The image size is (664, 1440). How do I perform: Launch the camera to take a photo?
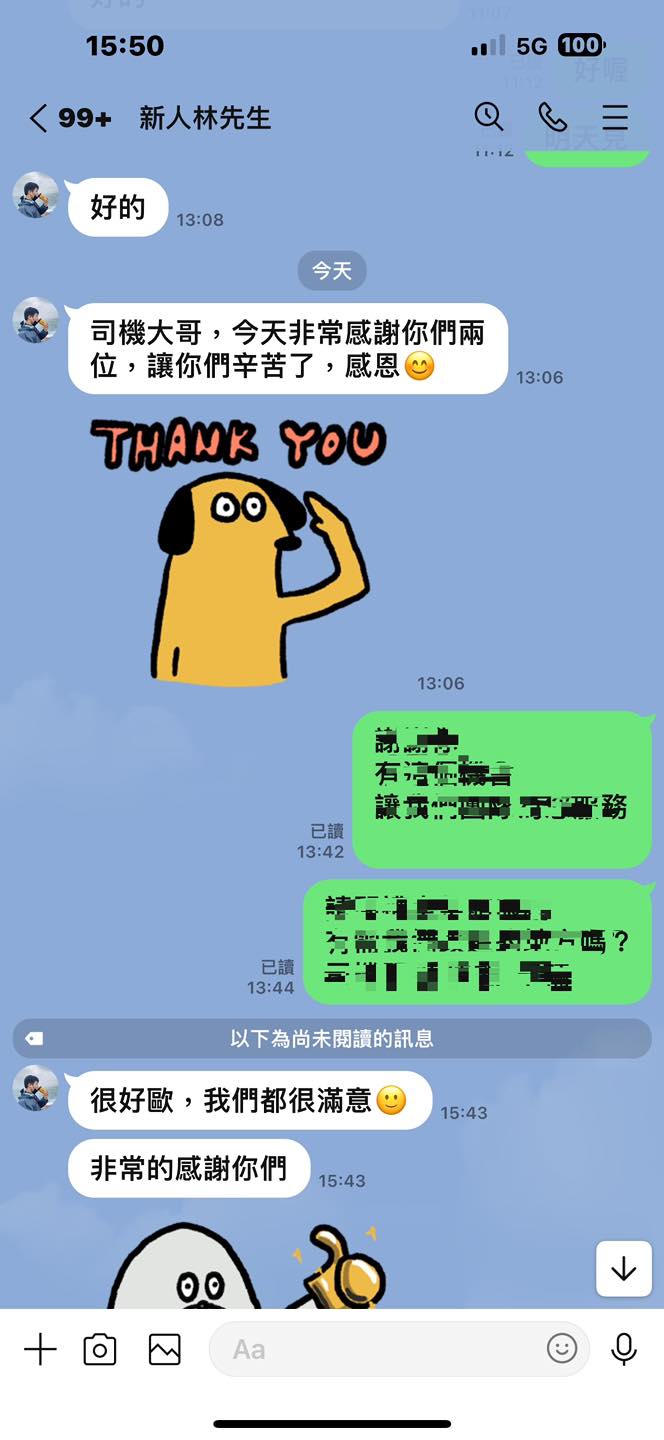click(100, 1350)
